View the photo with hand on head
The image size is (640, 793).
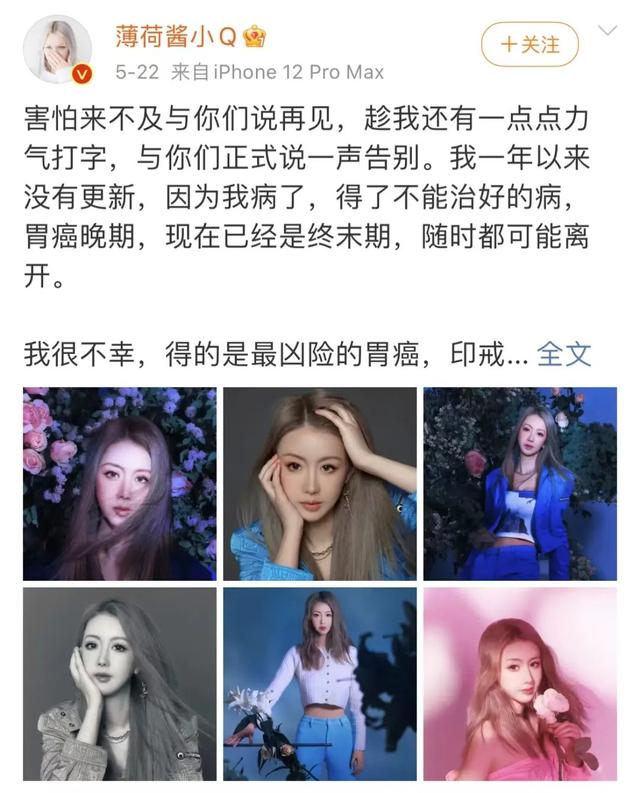319,483
